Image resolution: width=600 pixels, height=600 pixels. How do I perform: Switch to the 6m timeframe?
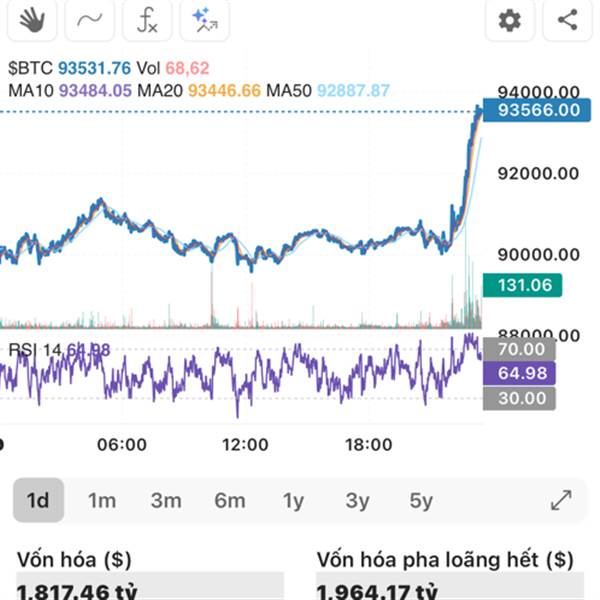[x=230, y=500]
